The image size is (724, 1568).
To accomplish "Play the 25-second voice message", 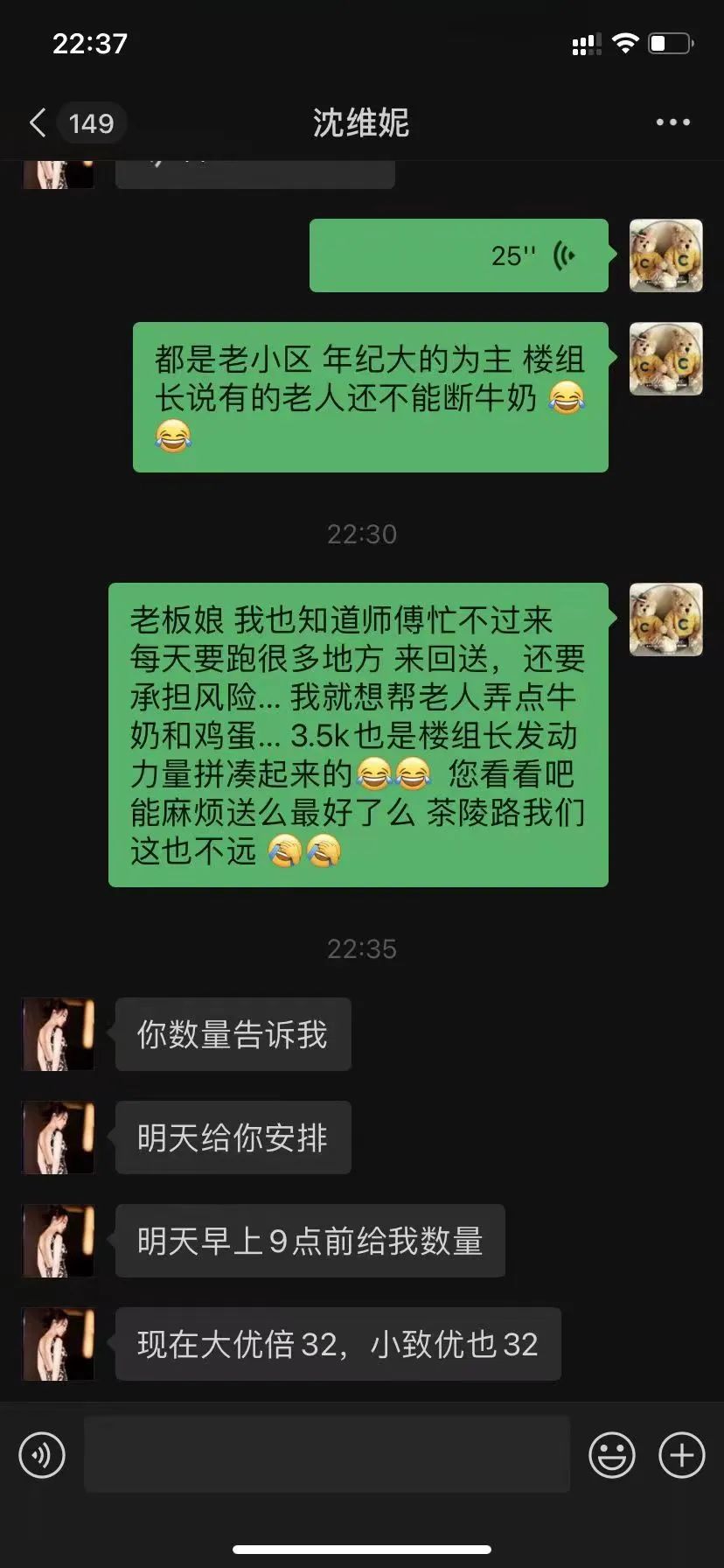I will 459,255.
